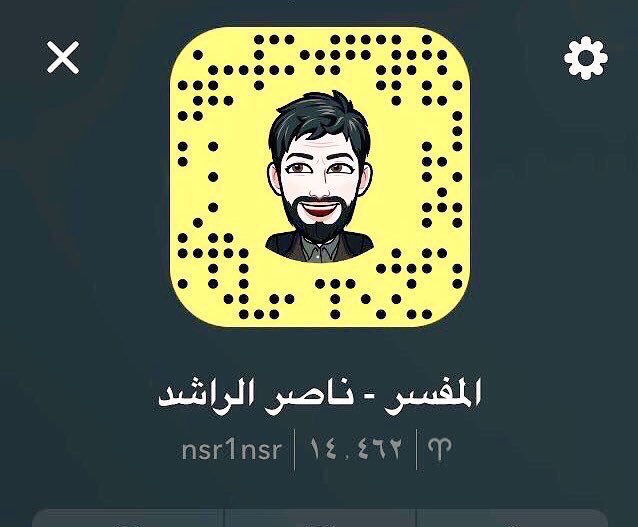Close the profile screen
Screen dimensions: 638x527
click(x=63, y=57)
